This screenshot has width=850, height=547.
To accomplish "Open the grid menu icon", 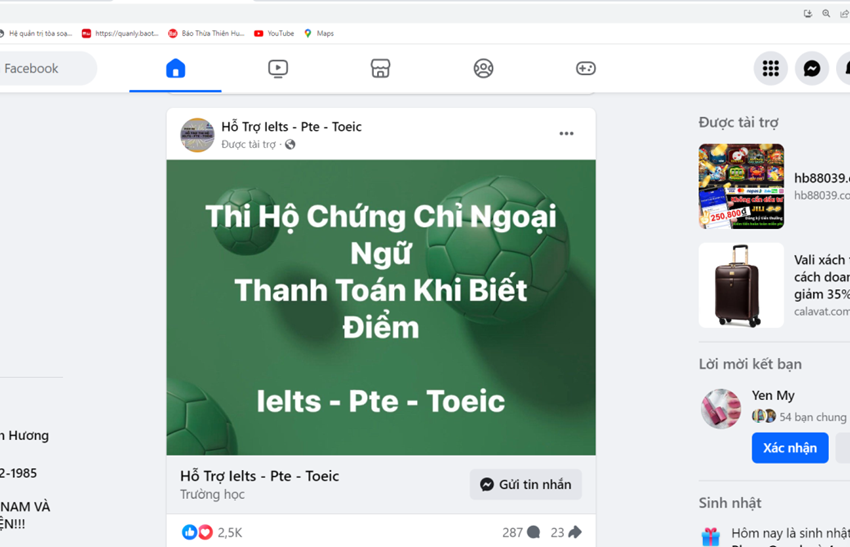I will point(770,68).
